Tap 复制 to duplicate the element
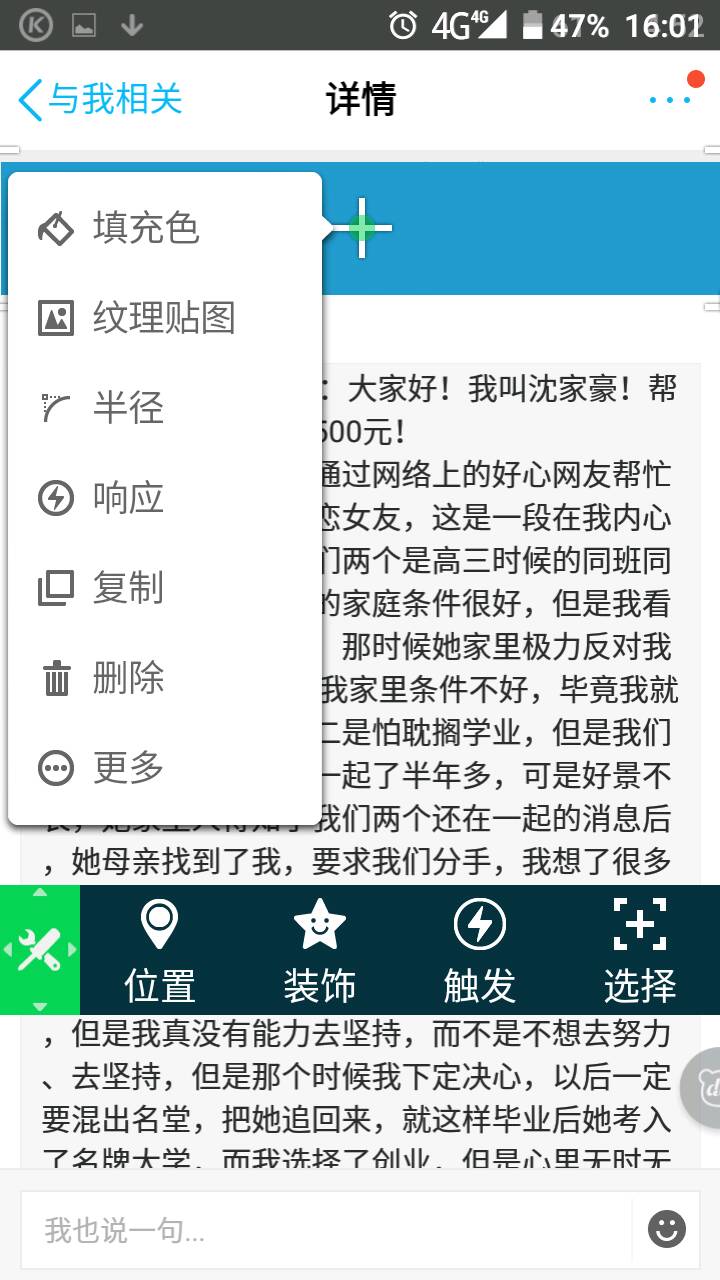Viewport: 720px width, 1280px height. click(x=128, y=588)
